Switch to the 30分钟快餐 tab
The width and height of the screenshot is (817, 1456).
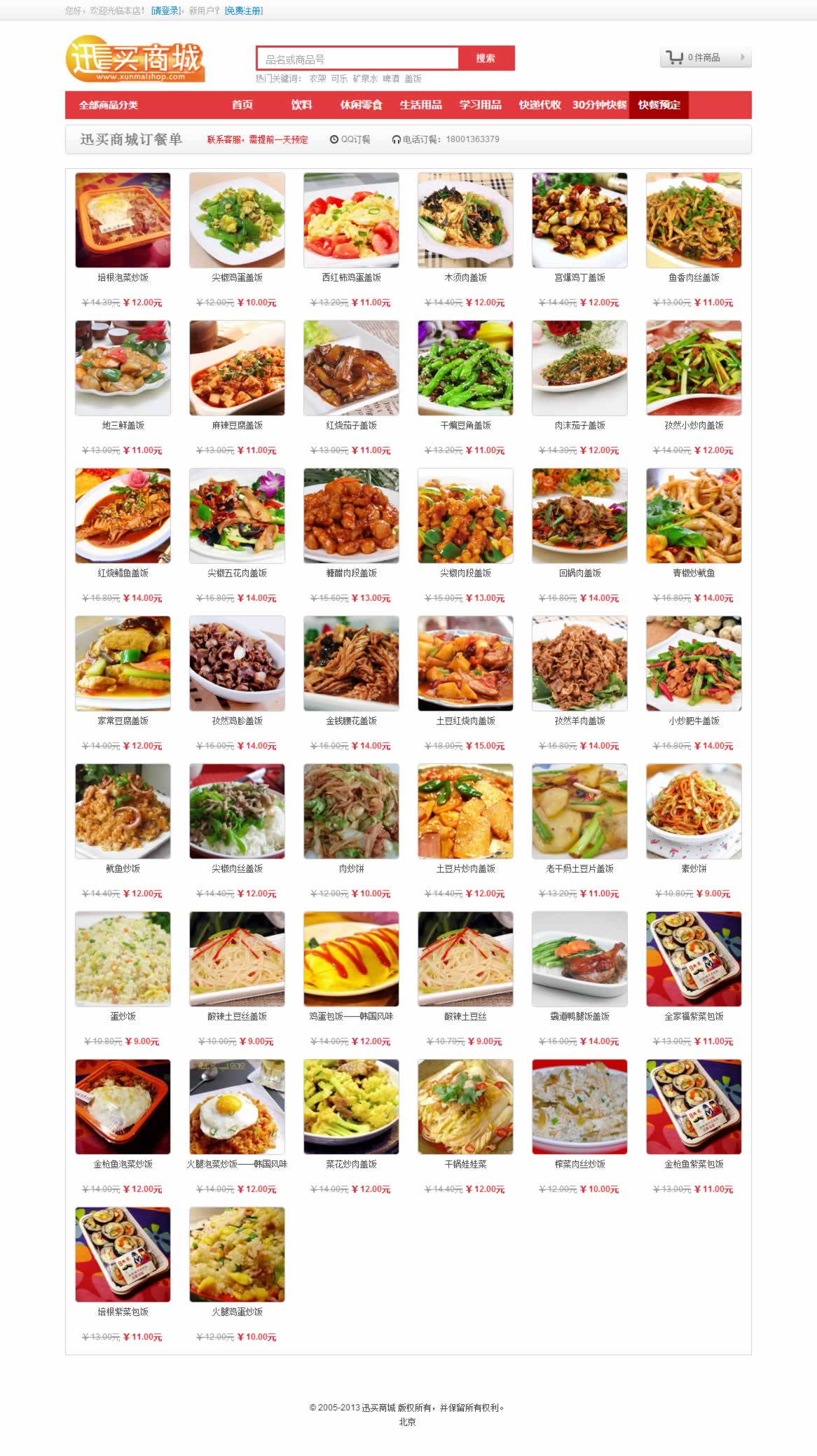coord(599,105)
